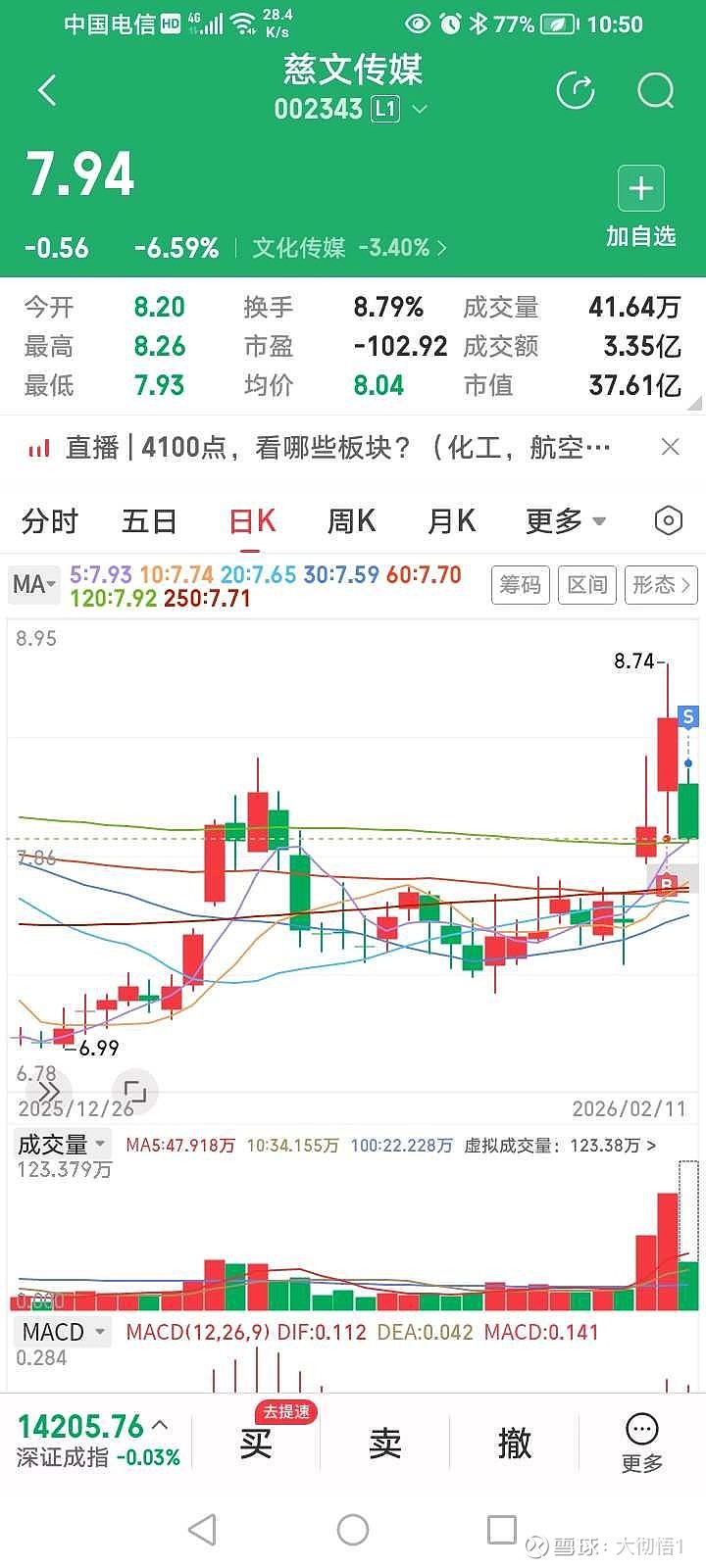Open search using the magnifier icon
The height and width of the screenshot is (1568, 706).
pos(655,91)
